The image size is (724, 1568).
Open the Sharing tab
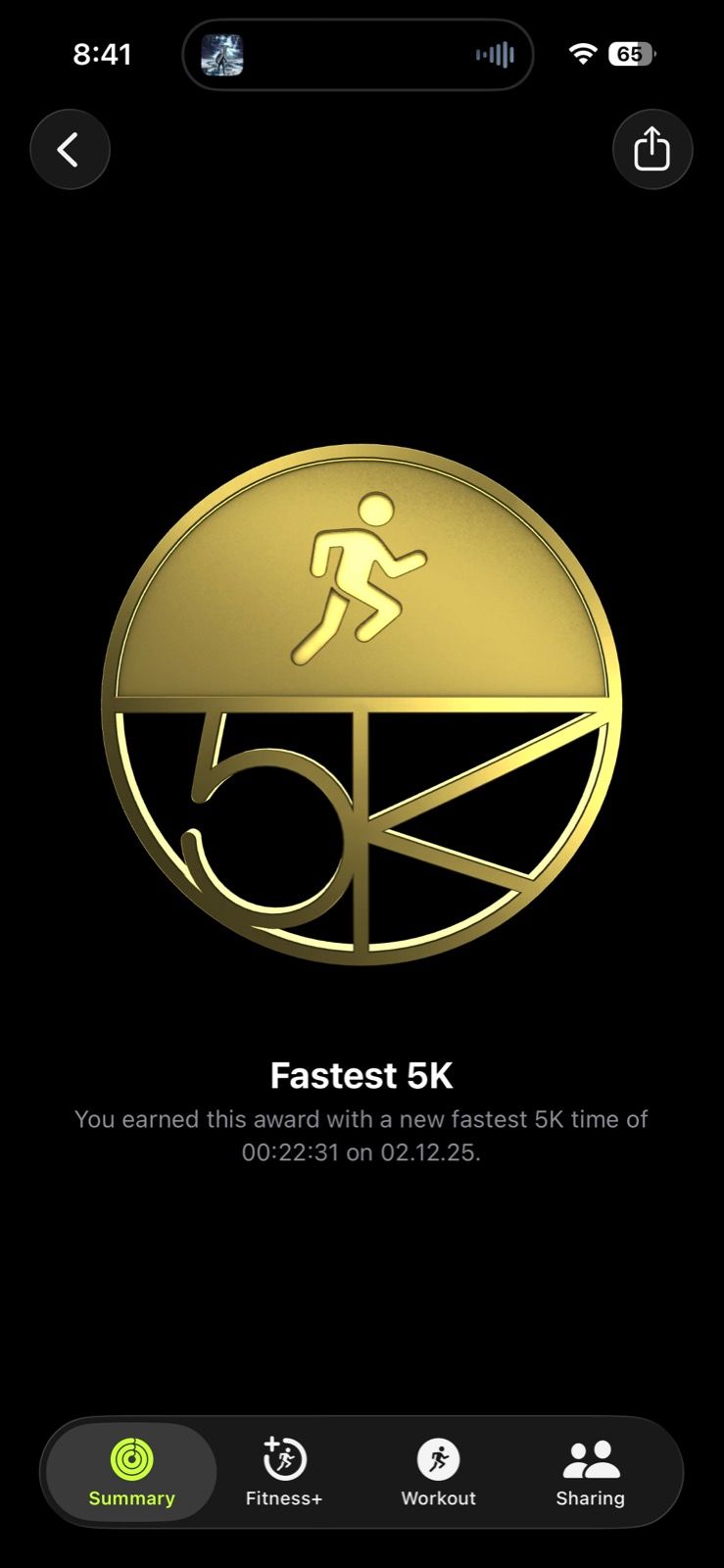pos(590,1472)
